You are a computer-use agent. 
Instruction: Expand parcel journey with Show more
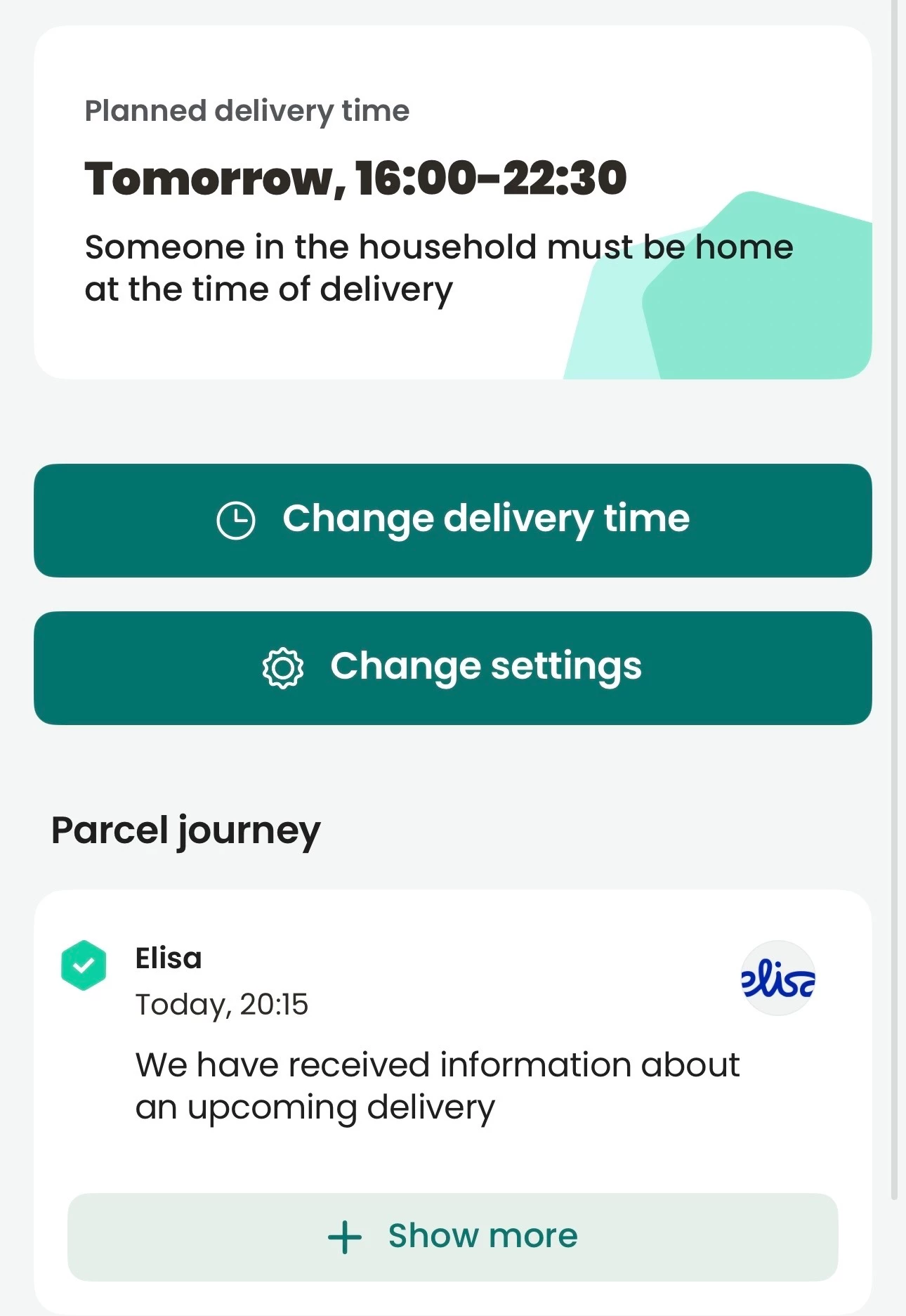pos(452,1237)
